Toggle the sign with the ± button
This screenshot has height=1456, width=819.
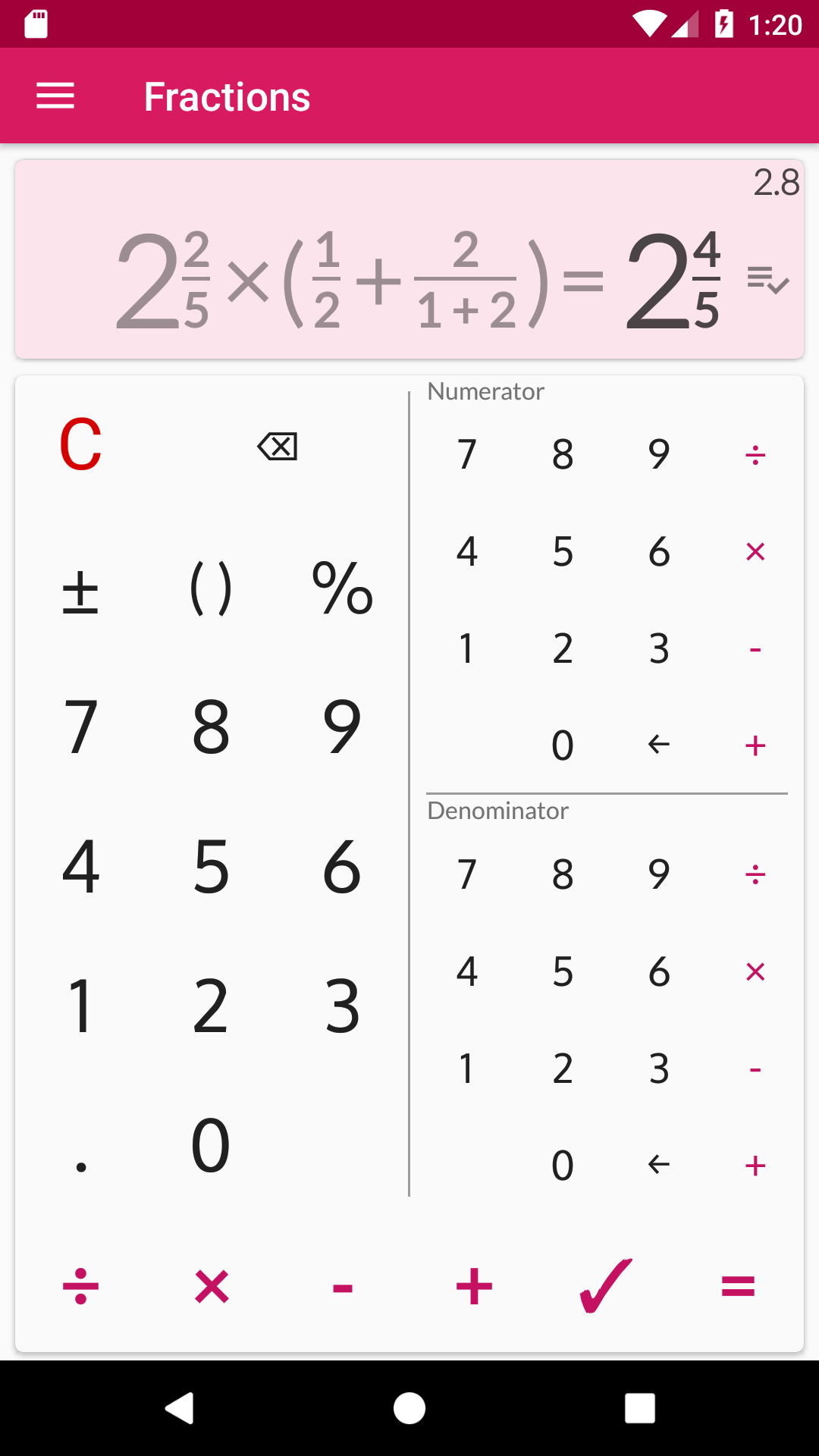click(x=81, y=593)
